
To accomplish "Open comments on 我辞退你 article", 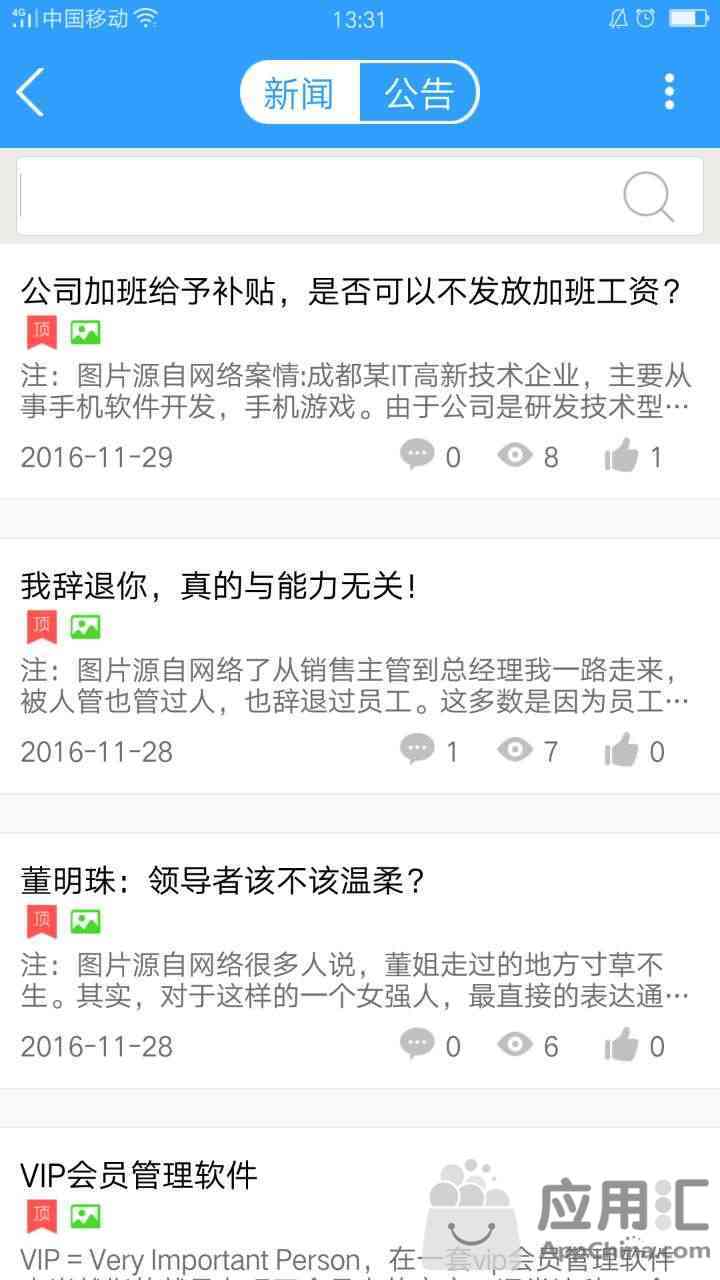I will point(417,750).
